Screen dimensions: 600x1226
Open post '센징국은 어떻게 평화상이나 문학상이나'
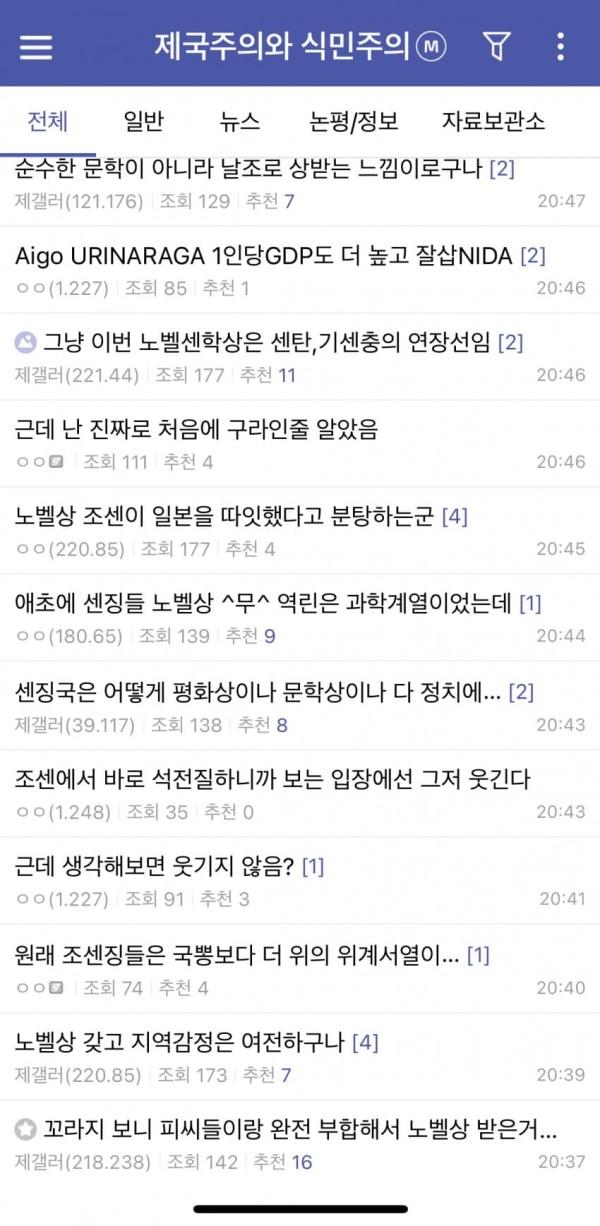tap(300, 706)
